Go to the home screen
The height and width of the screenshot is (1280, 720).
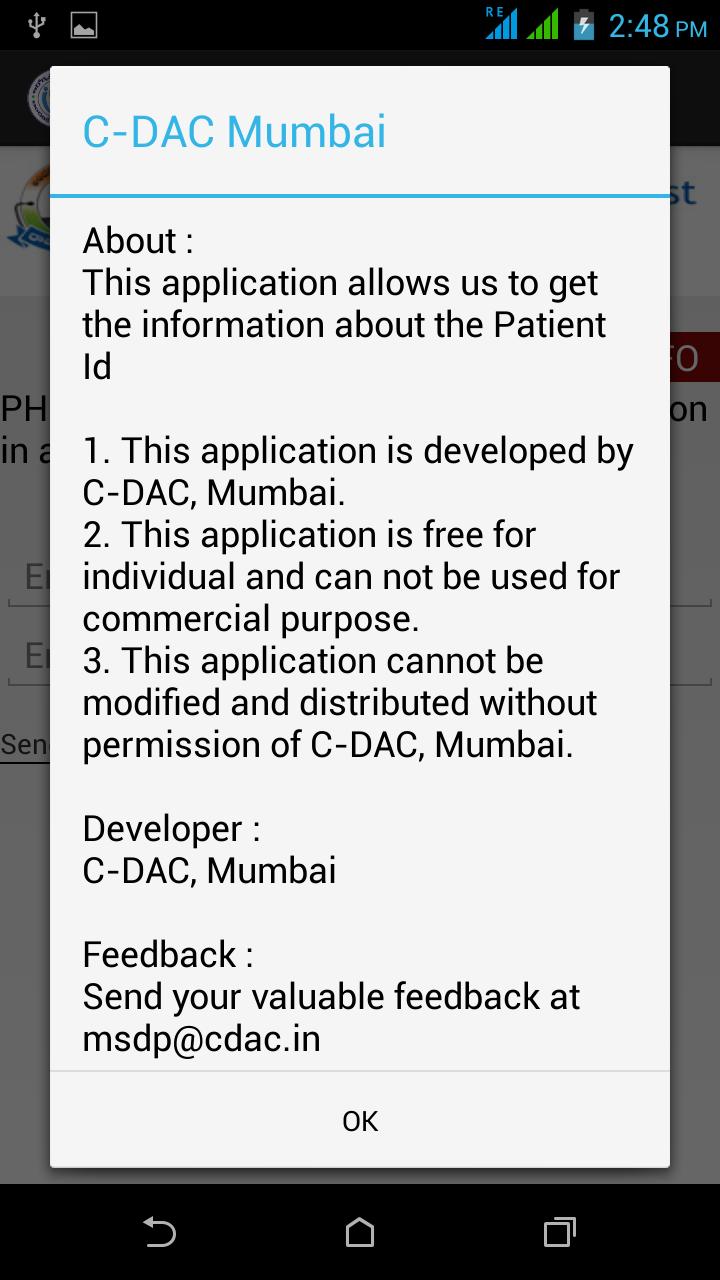click(x=360, y=1232)
